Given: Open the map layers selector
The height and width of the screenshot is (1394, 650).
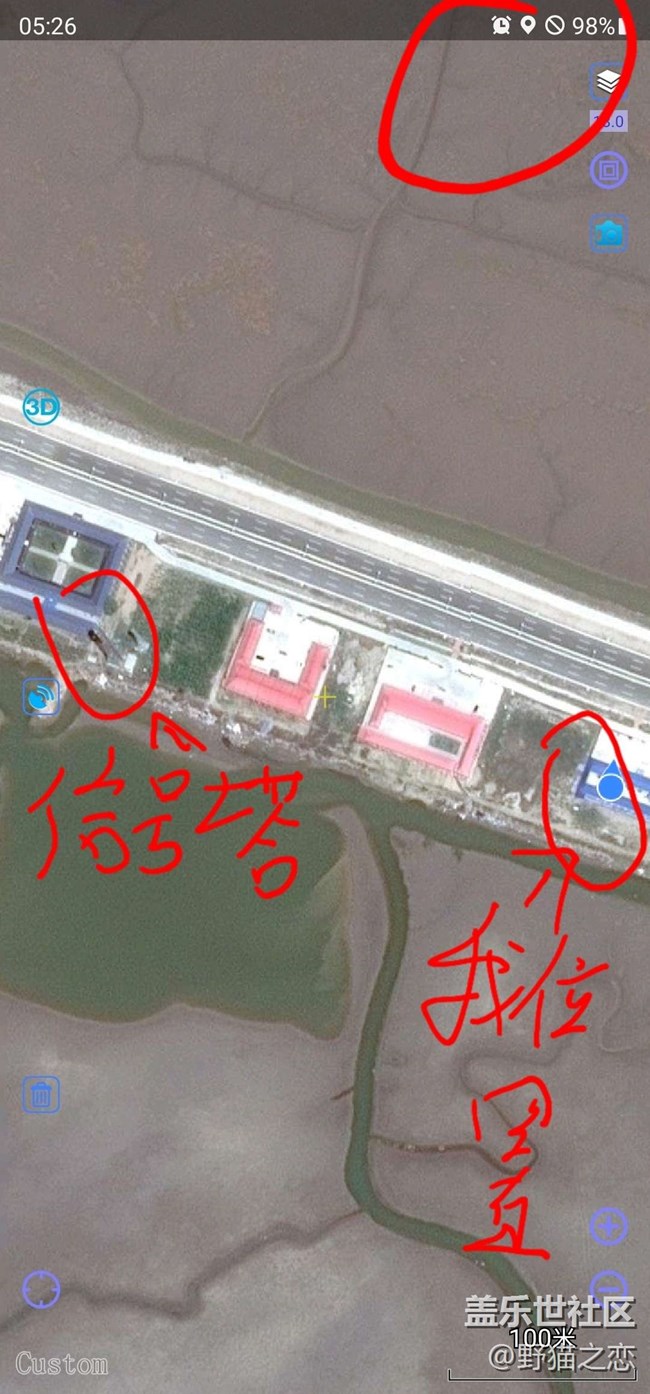Looking at the screenshot, I should tap(608, 83).
